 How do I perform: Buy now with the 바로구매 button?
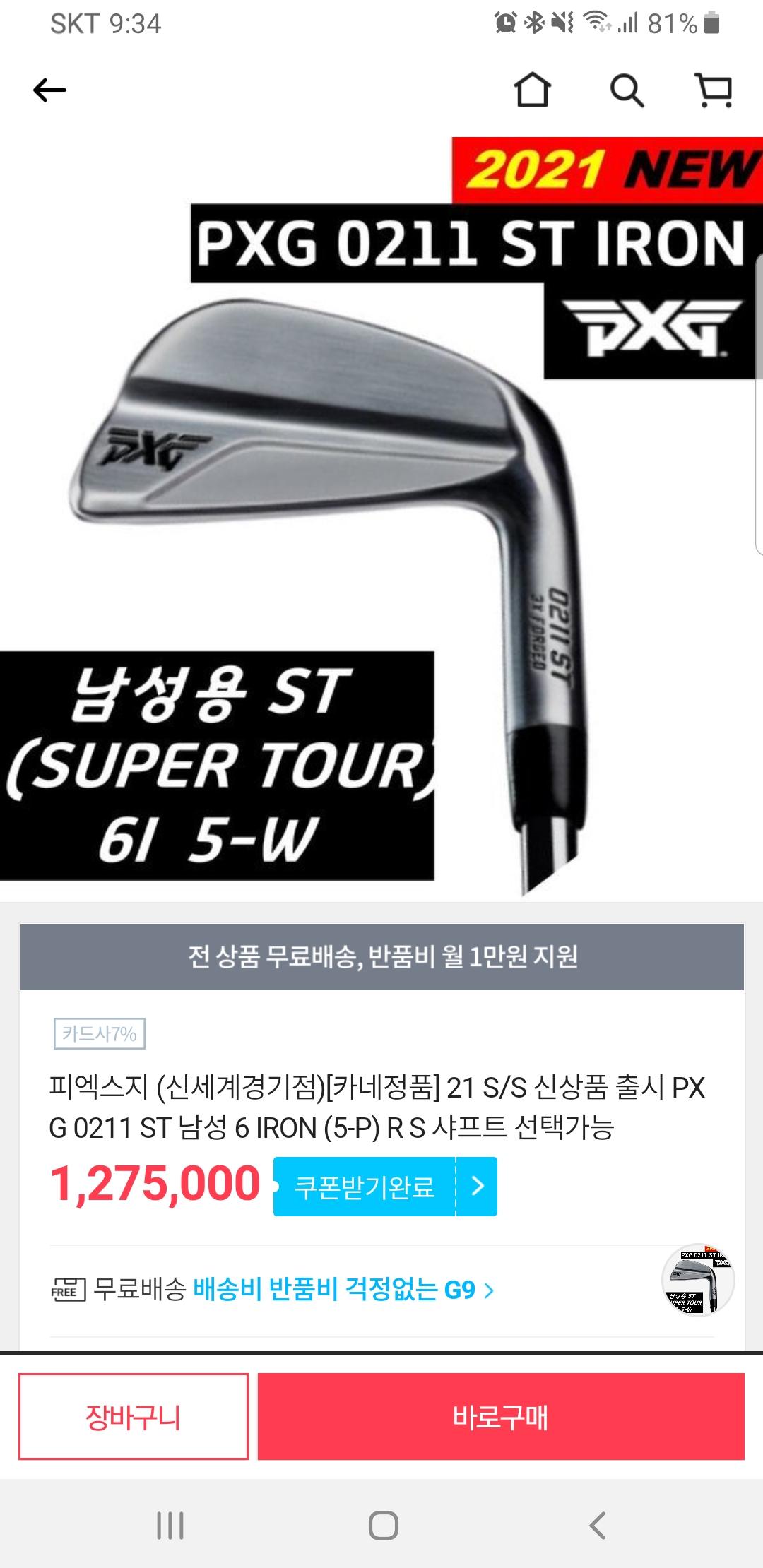501,1416
